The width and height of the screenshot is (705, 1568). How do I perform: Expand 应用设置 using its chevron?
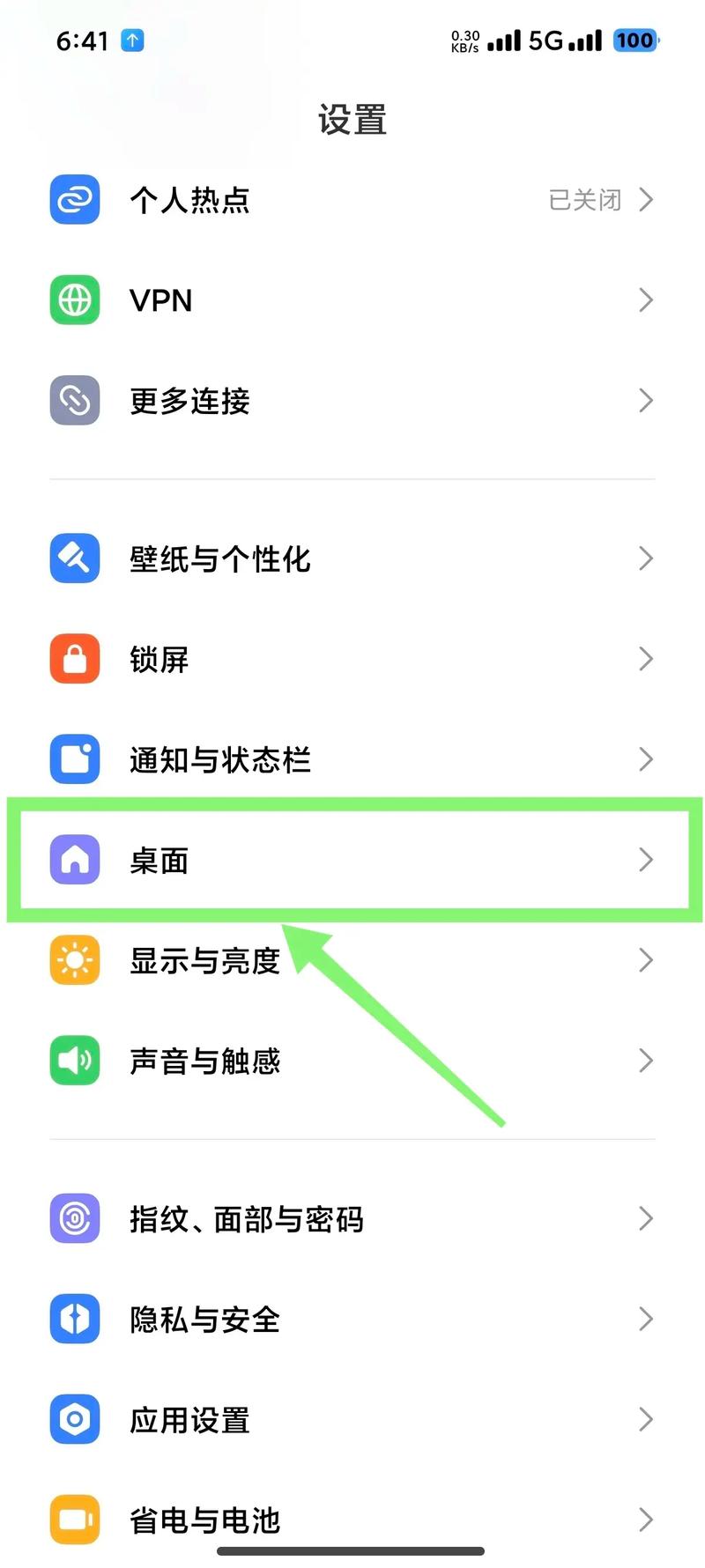[x=646, y=1419]
